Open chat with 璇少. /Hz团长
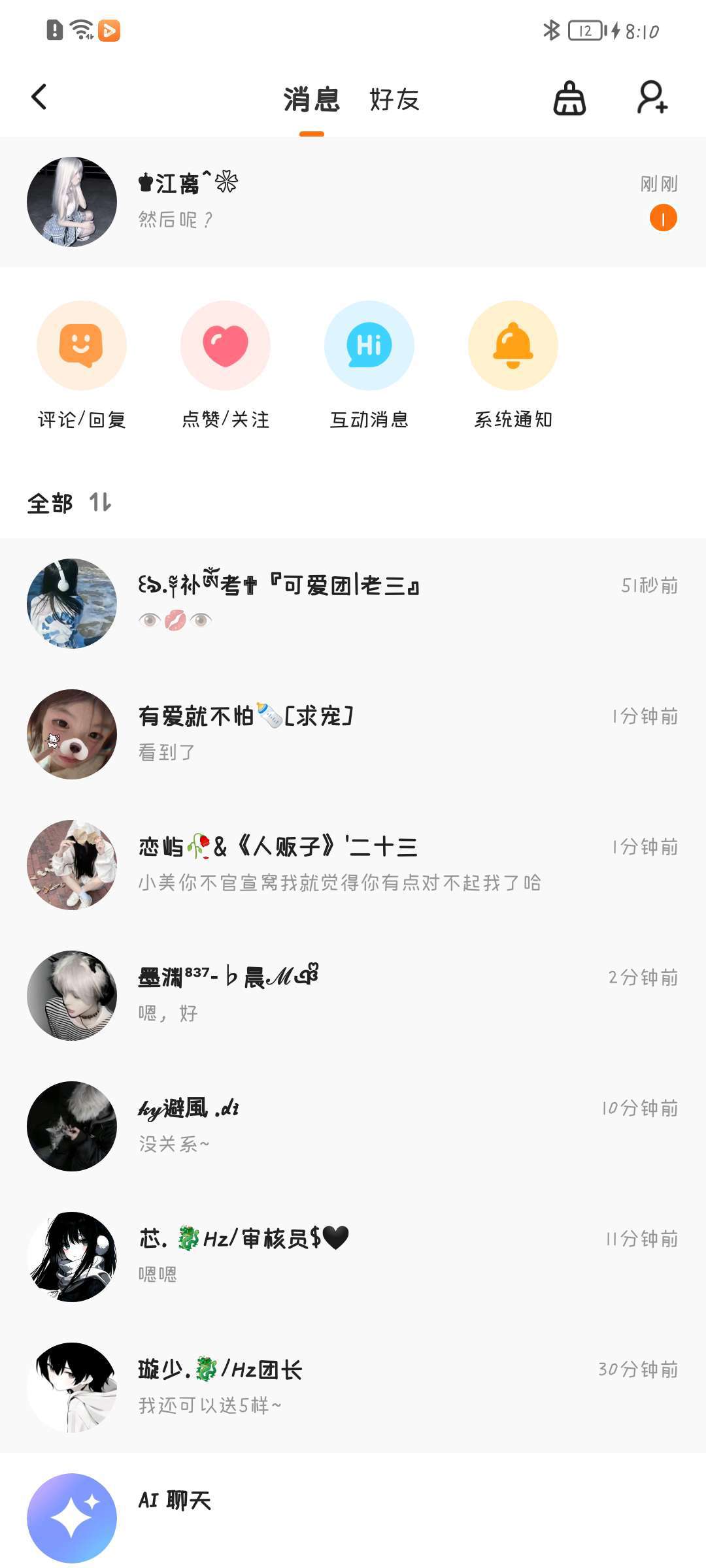The image size is (706, 1568). click(x=353, y=1388)
